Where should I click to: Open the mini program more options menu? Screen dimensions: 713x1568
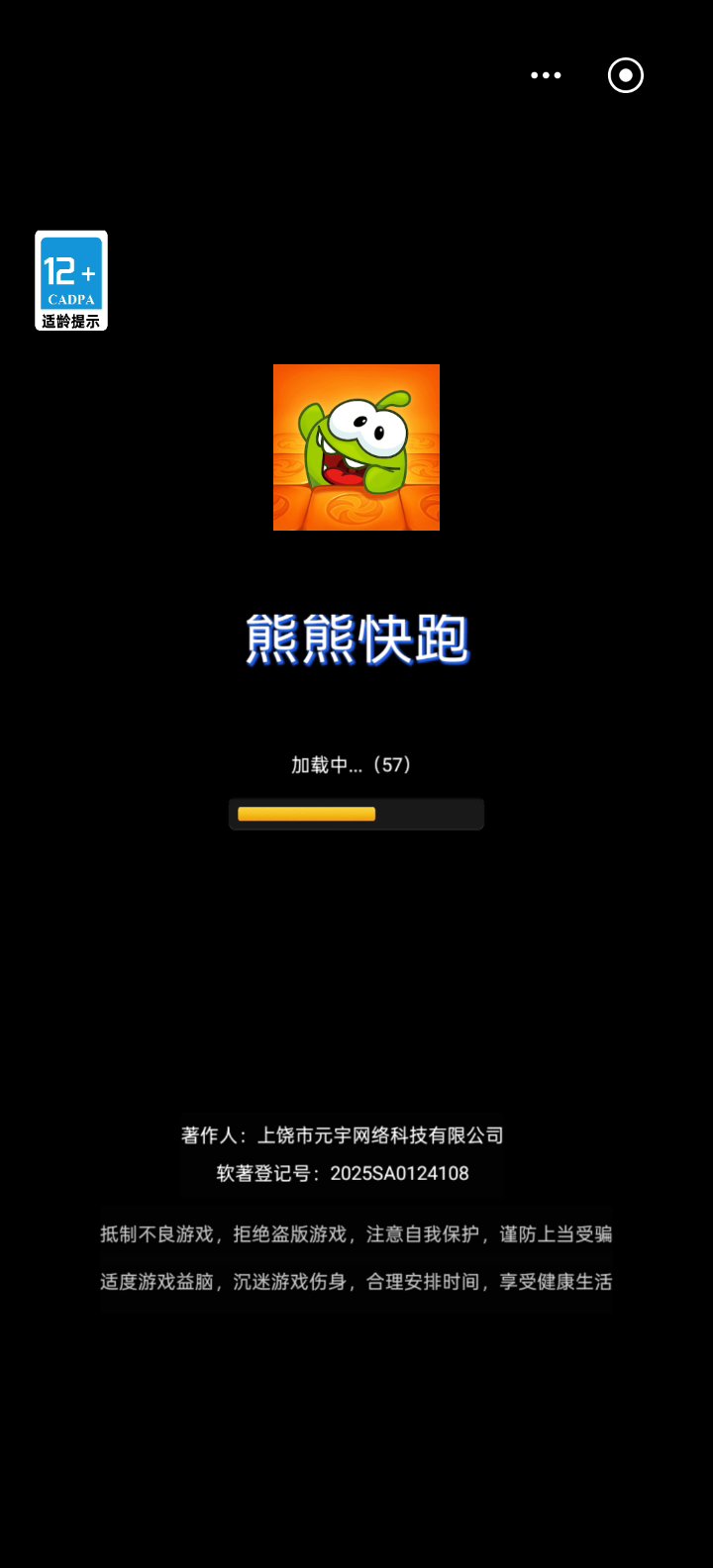pos(546,75)
